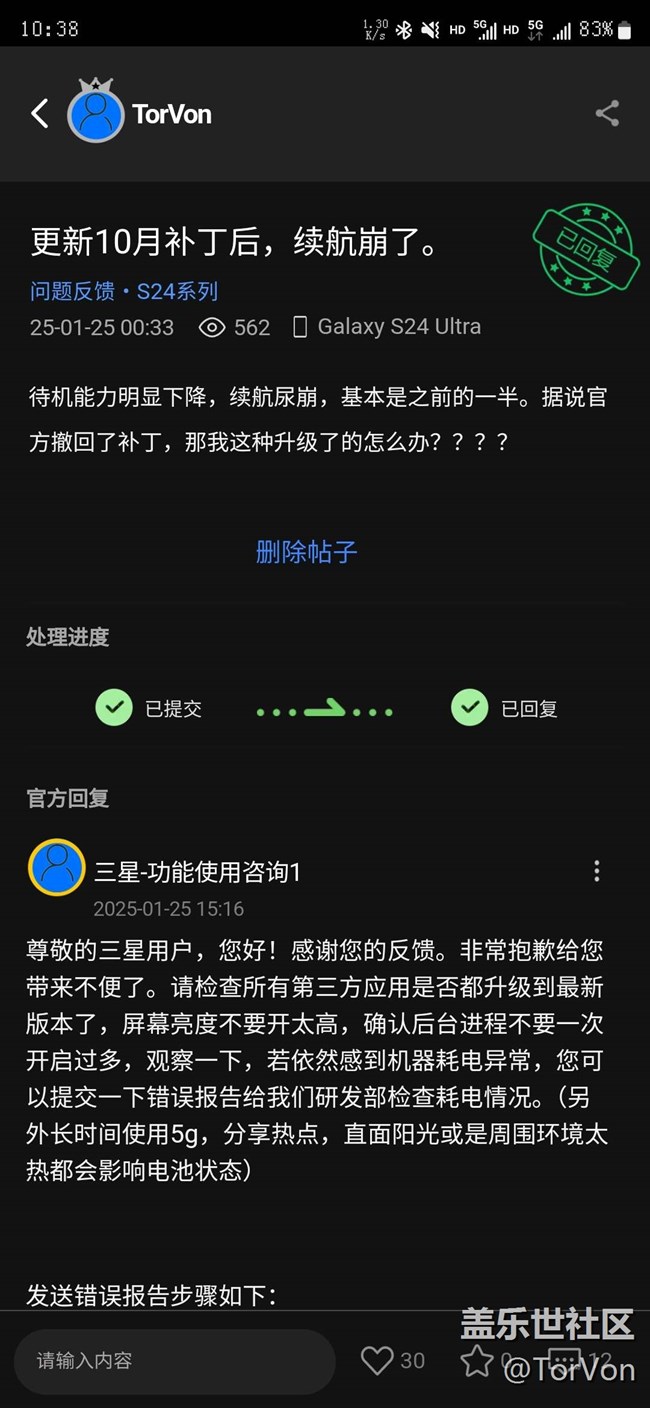This screenshot has height=1408, width=650.
Task: Tap 删除帖子 to delete the post
Action: pyautogui.click(x=306, y=551)
